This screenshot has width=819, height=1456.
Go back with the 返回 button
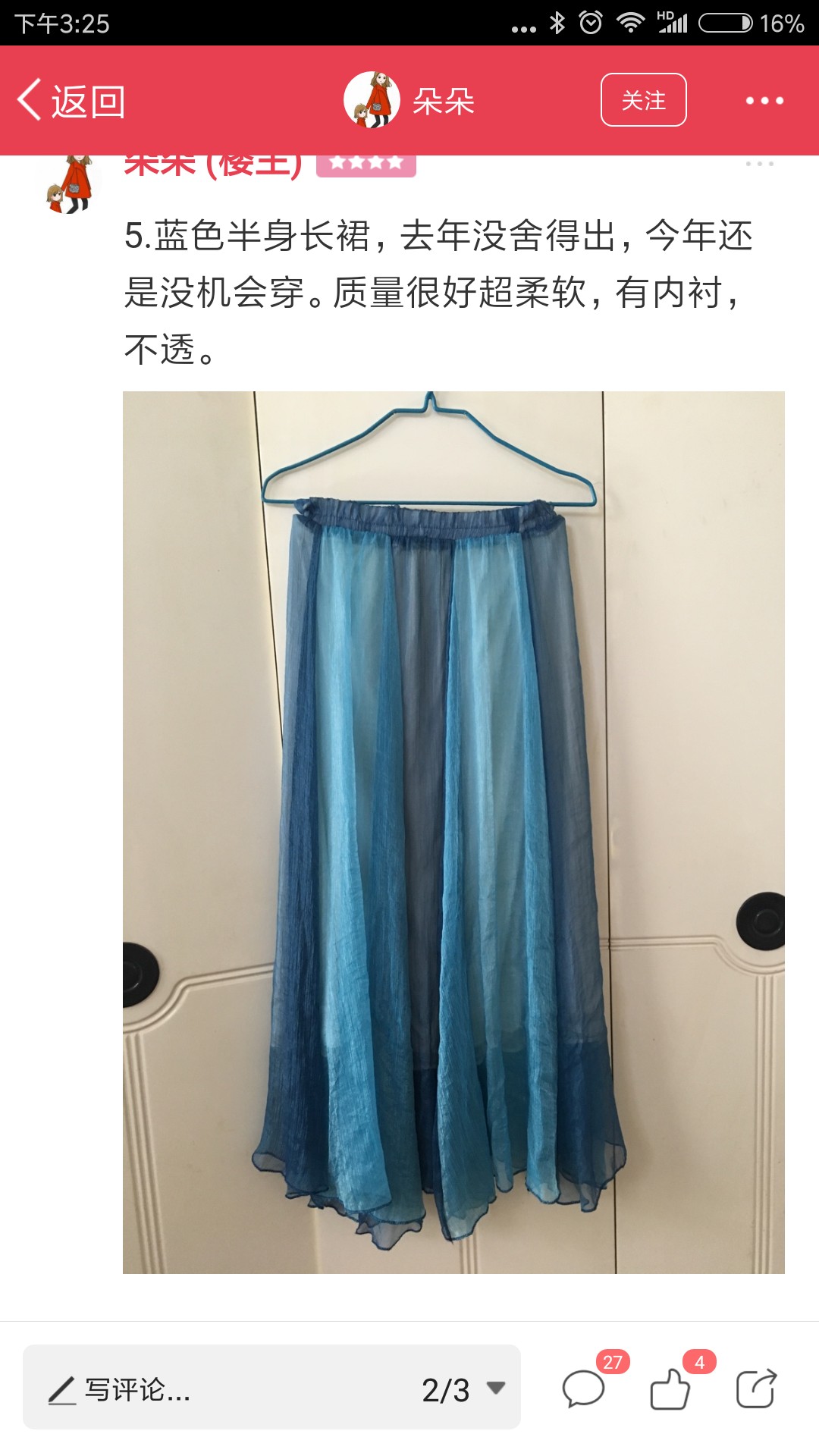pos(71,101)
